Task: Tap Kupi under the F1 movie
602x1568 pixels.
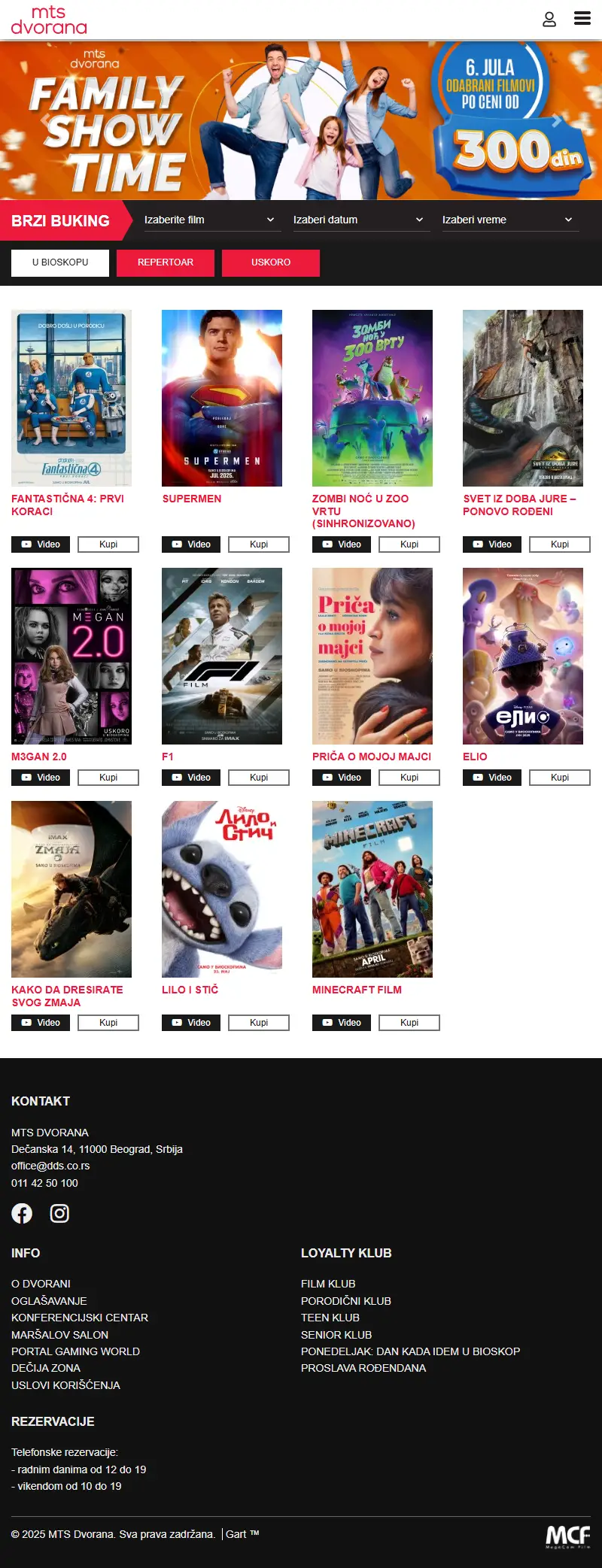Action: (259, 778)
